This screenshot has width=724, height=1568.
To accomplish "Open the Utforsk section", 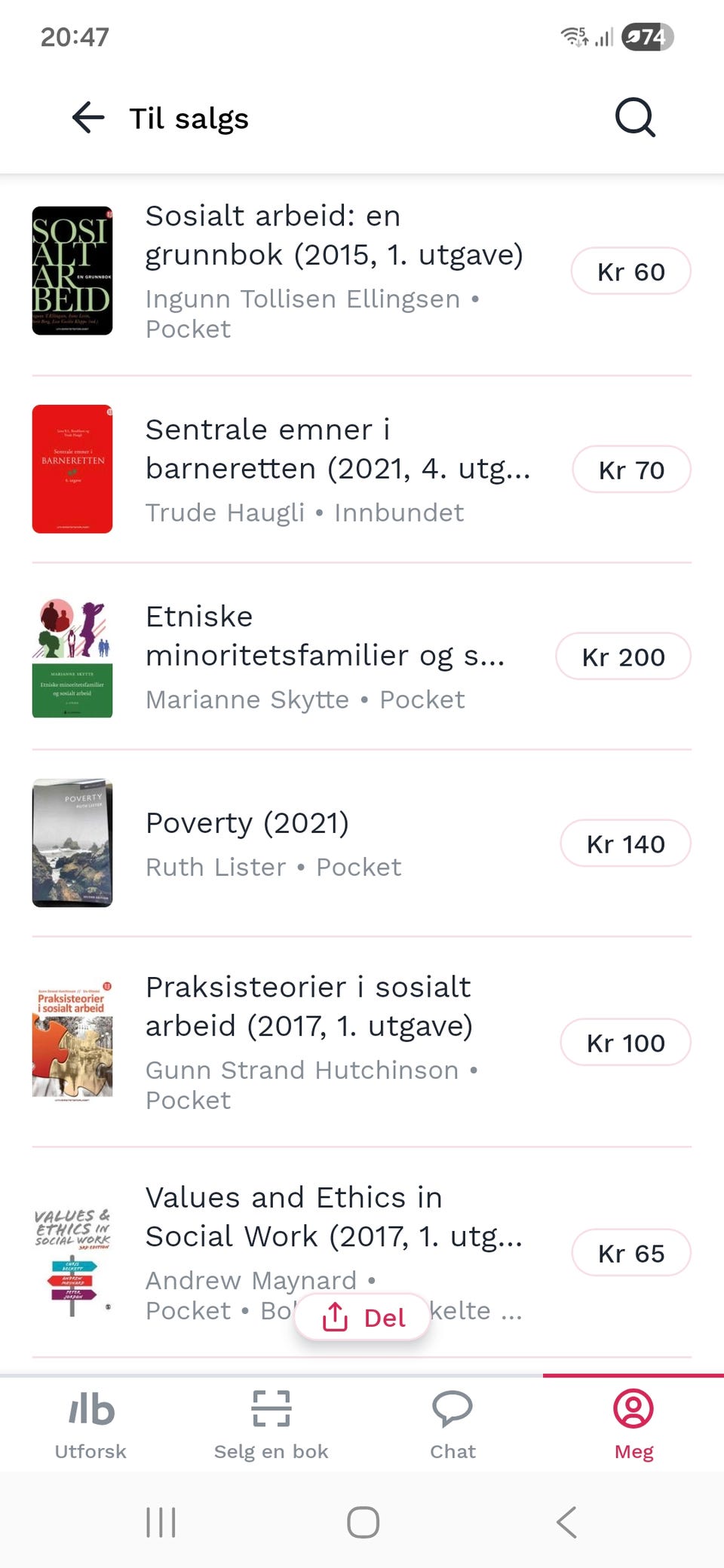I will [89, 1425].
